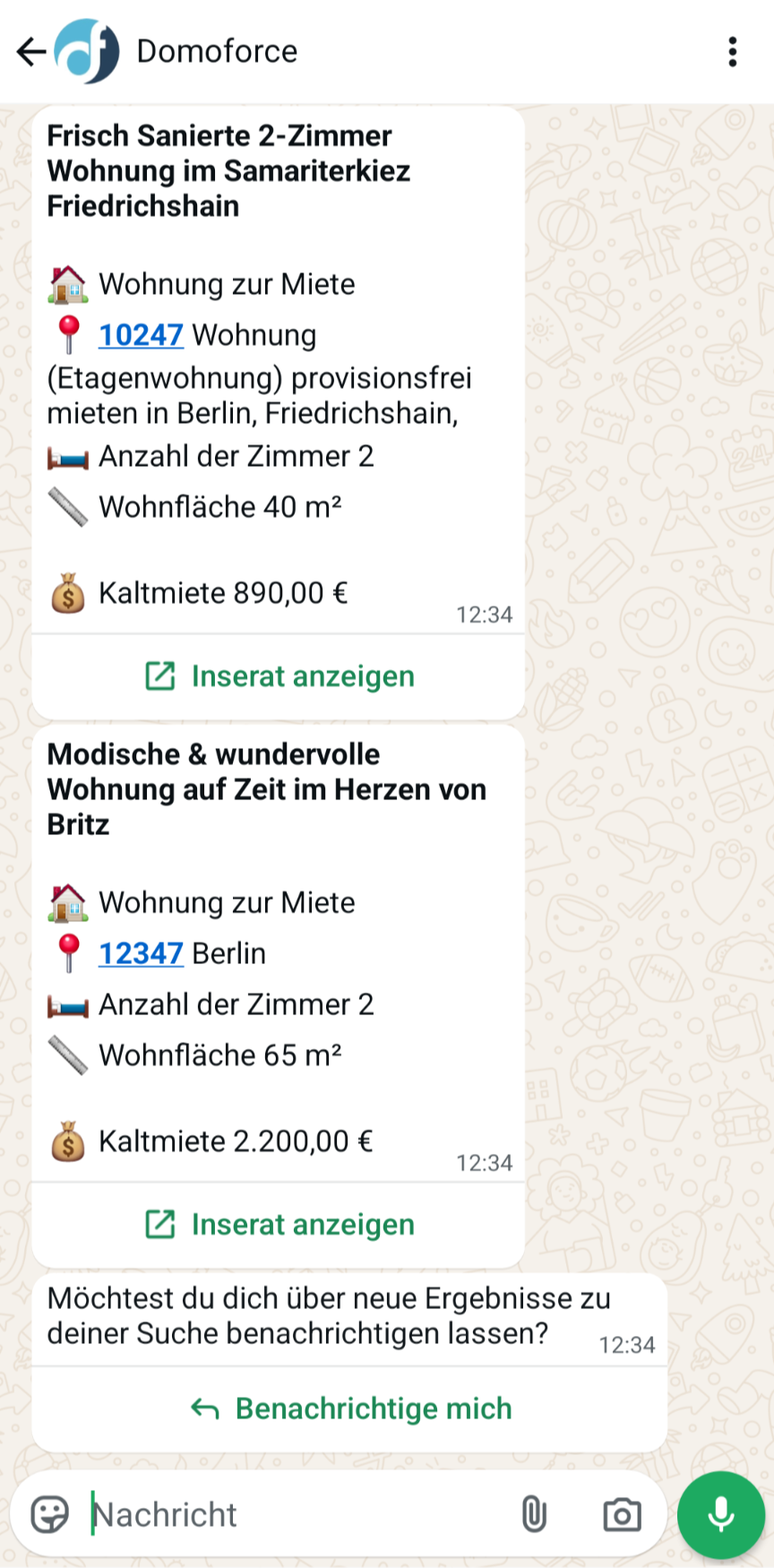Open the three-dot overflow menu
The width and height of the screenshot is (774, 1568).
coord(733,52)
